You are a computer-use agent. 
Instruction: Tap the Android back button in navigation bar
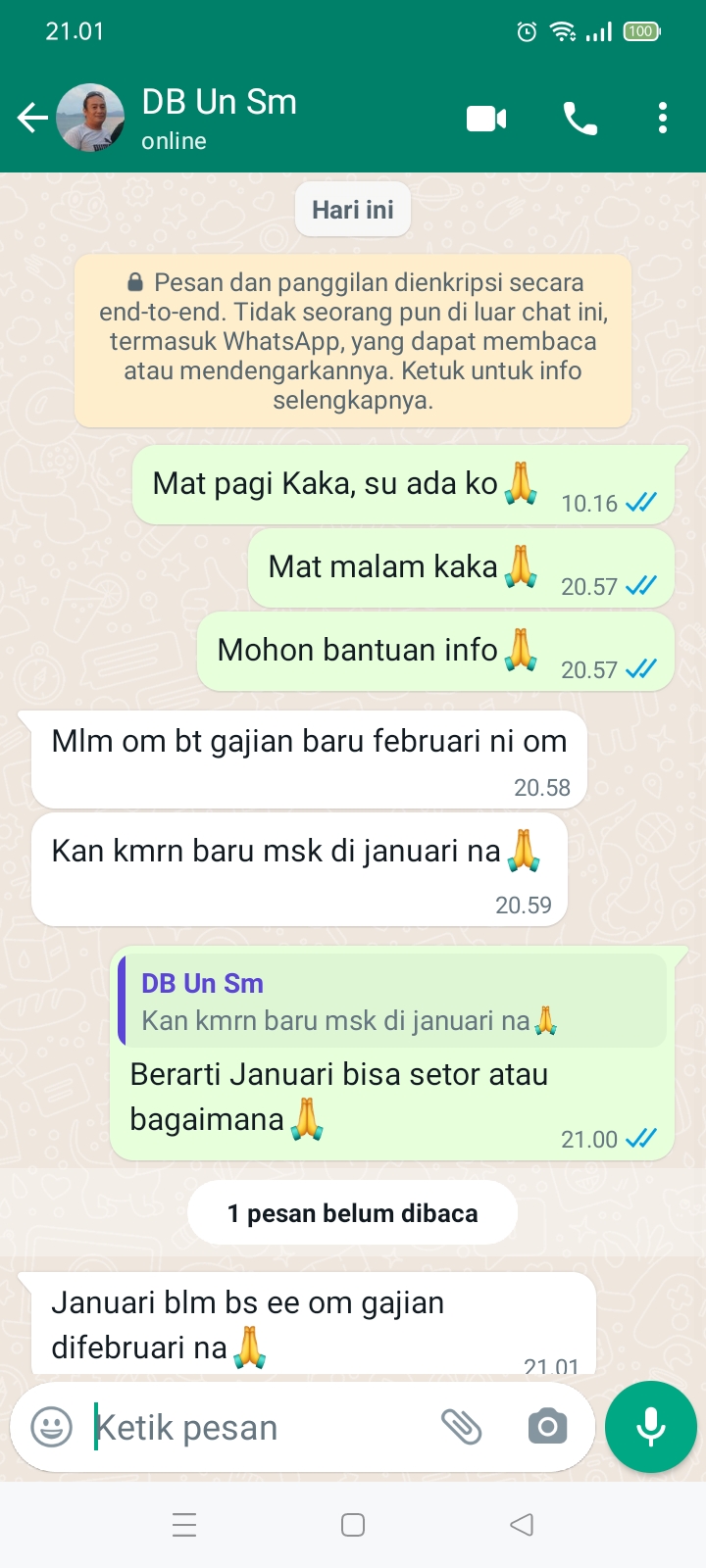[521, 1525]
